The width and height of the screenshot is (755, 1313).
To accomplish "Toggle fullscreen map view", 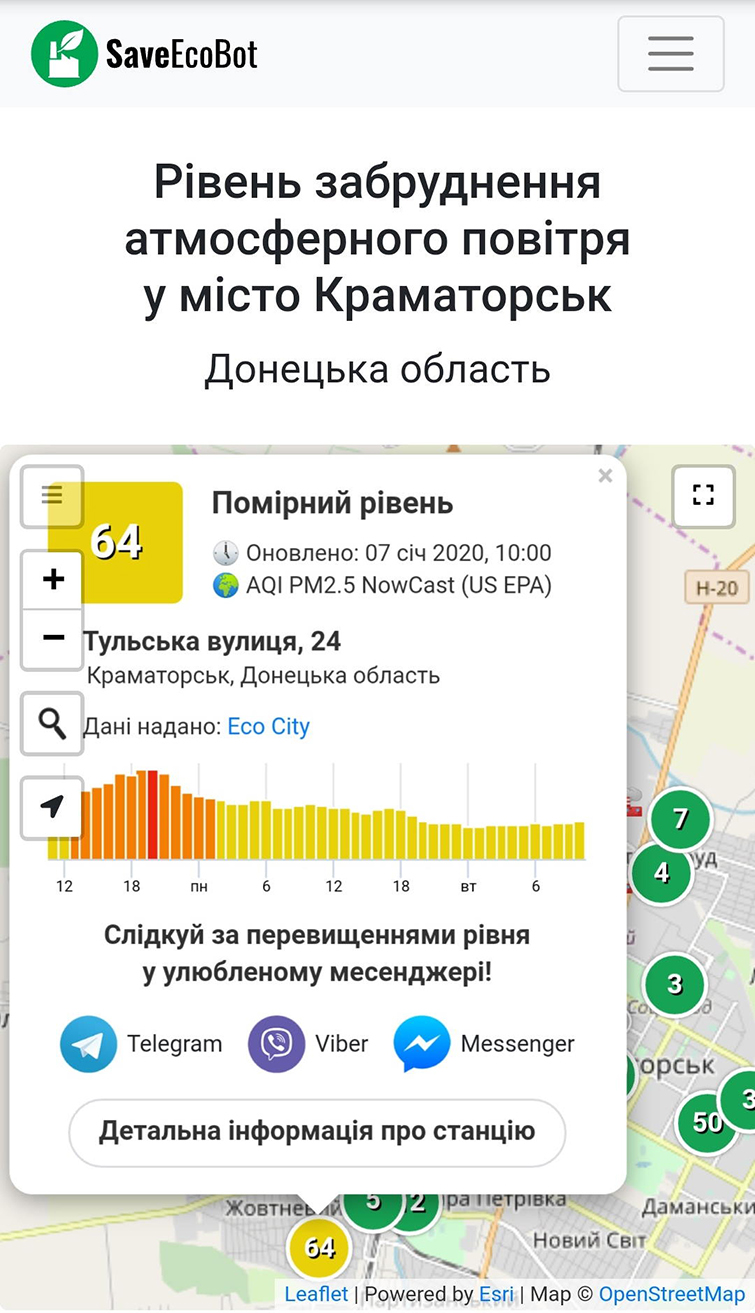I will click(x=703, y=495).
